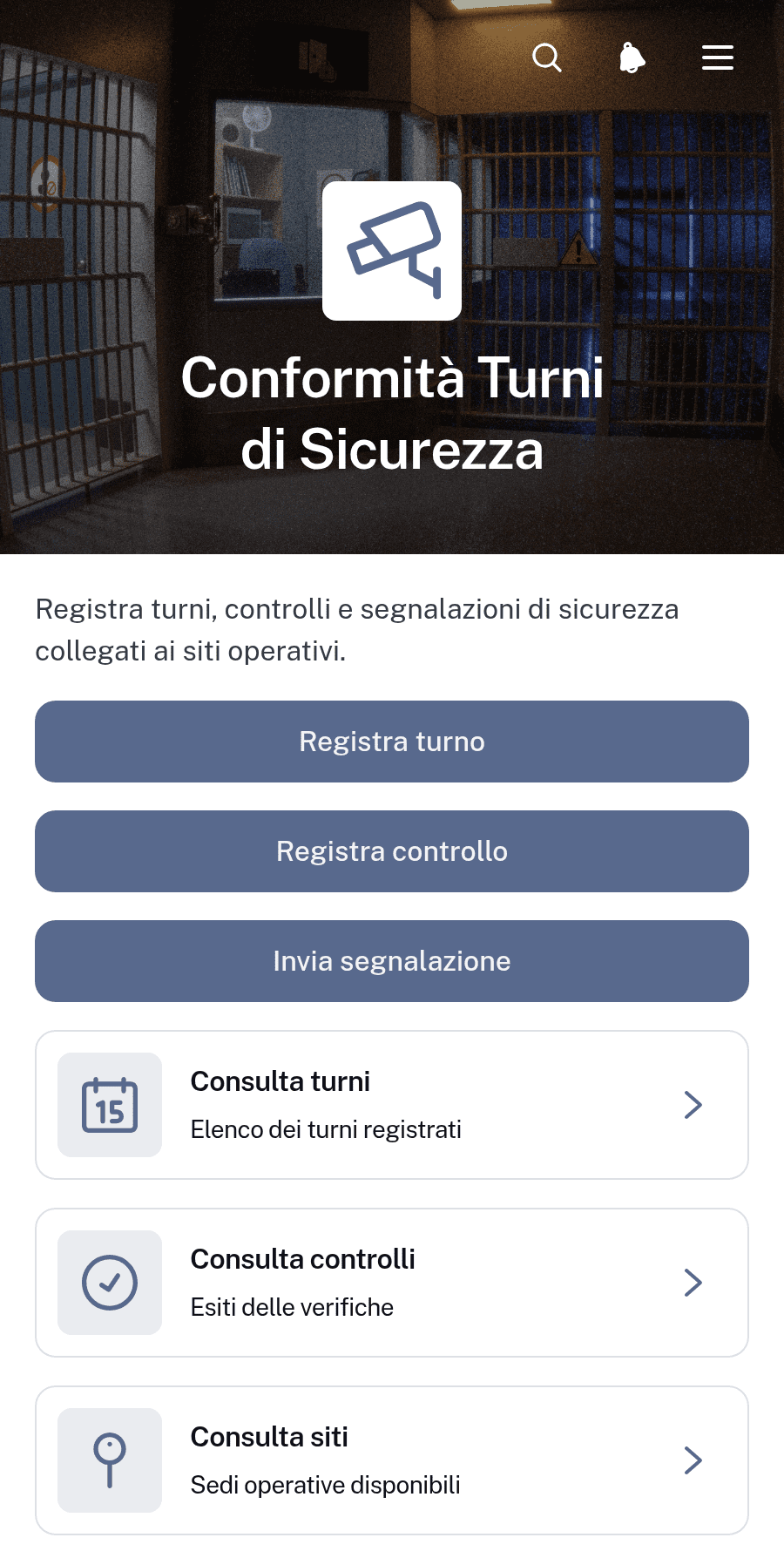Image resolution: width=784 pixels, height=1558 pixels.
Task: Select Registra controllo
Action: (392, 851)
